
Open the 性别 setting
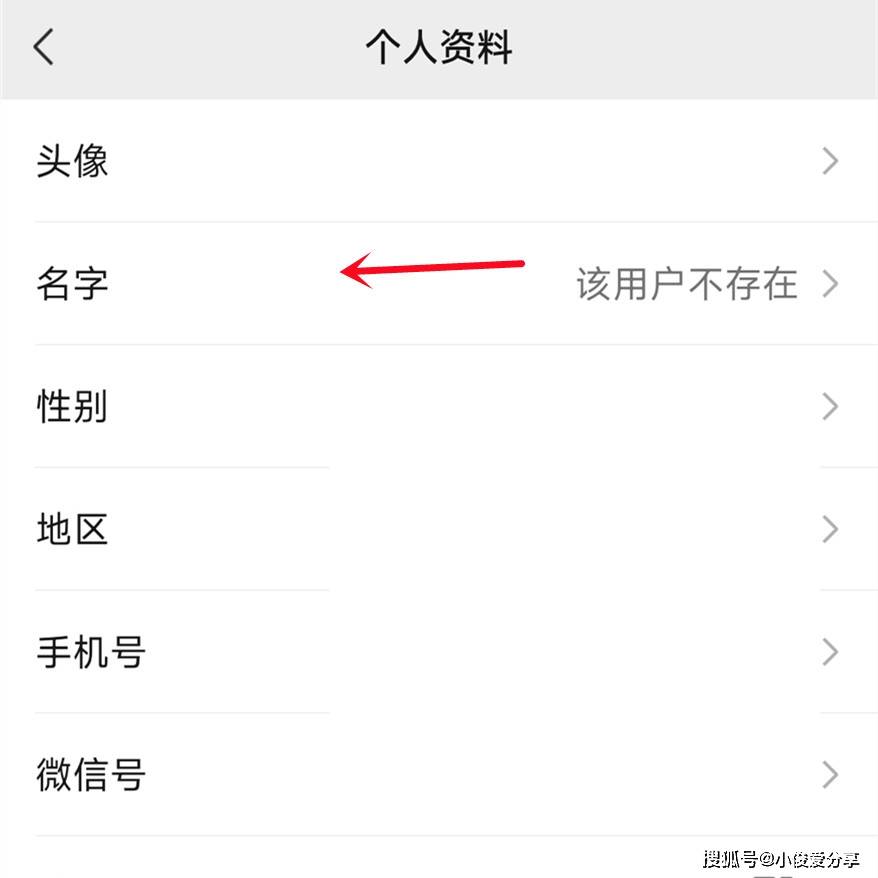tap(438, 407)
